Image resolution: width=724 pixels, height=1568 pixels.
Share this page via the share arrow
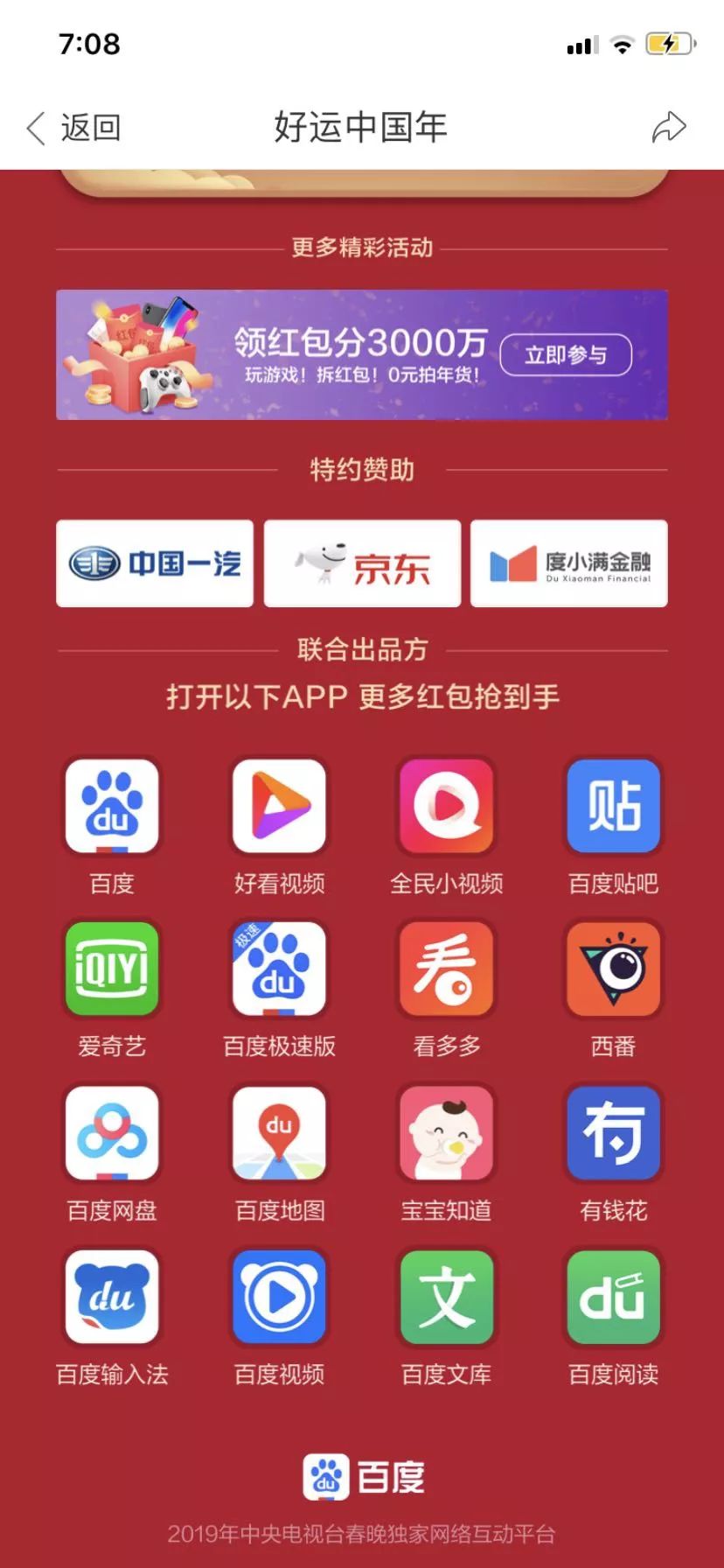coord(669,128)
